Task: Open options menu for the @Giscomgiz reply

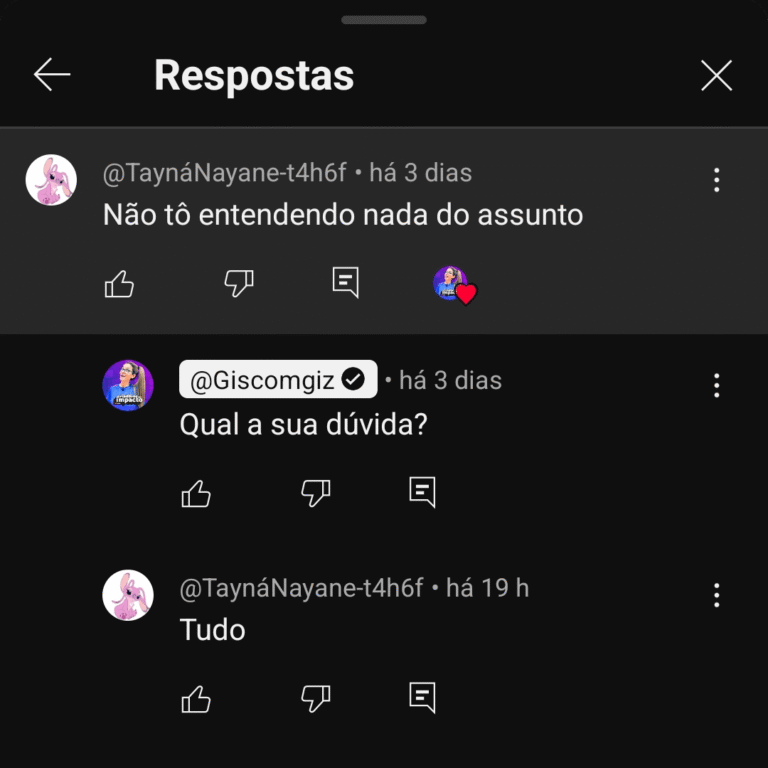Action: point(716,385)
